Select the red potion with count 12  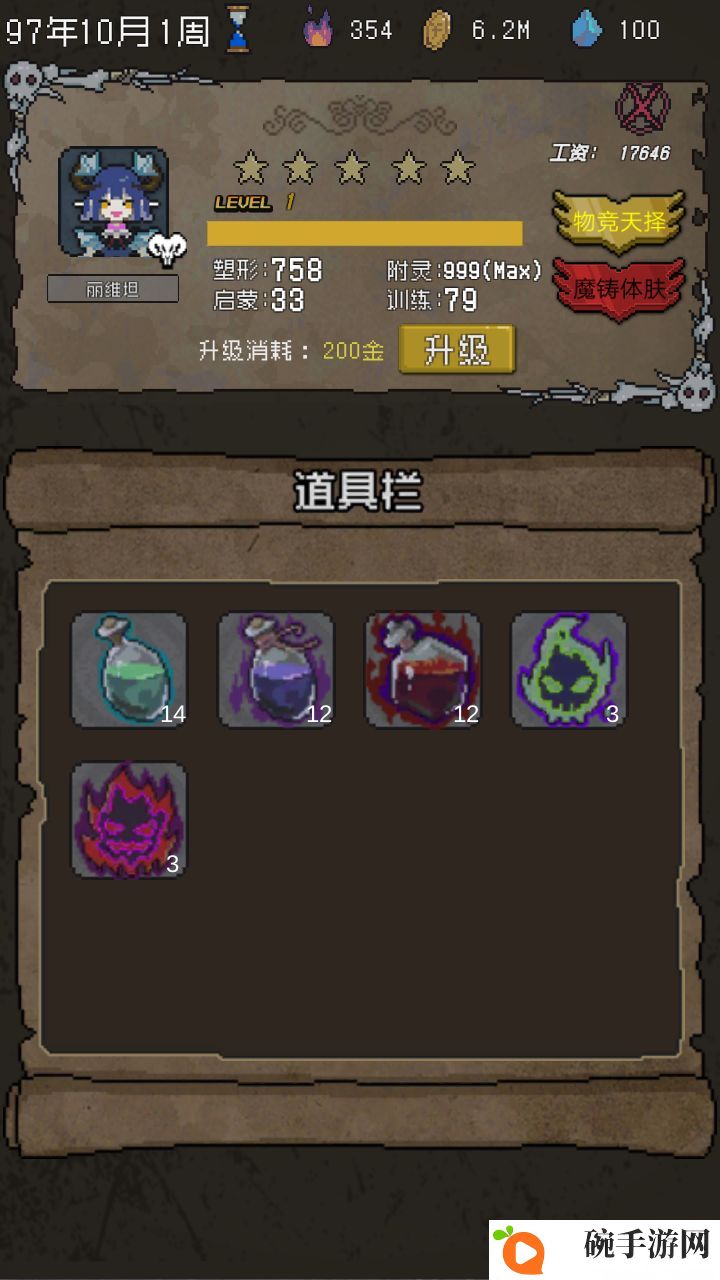coord(422,669)
